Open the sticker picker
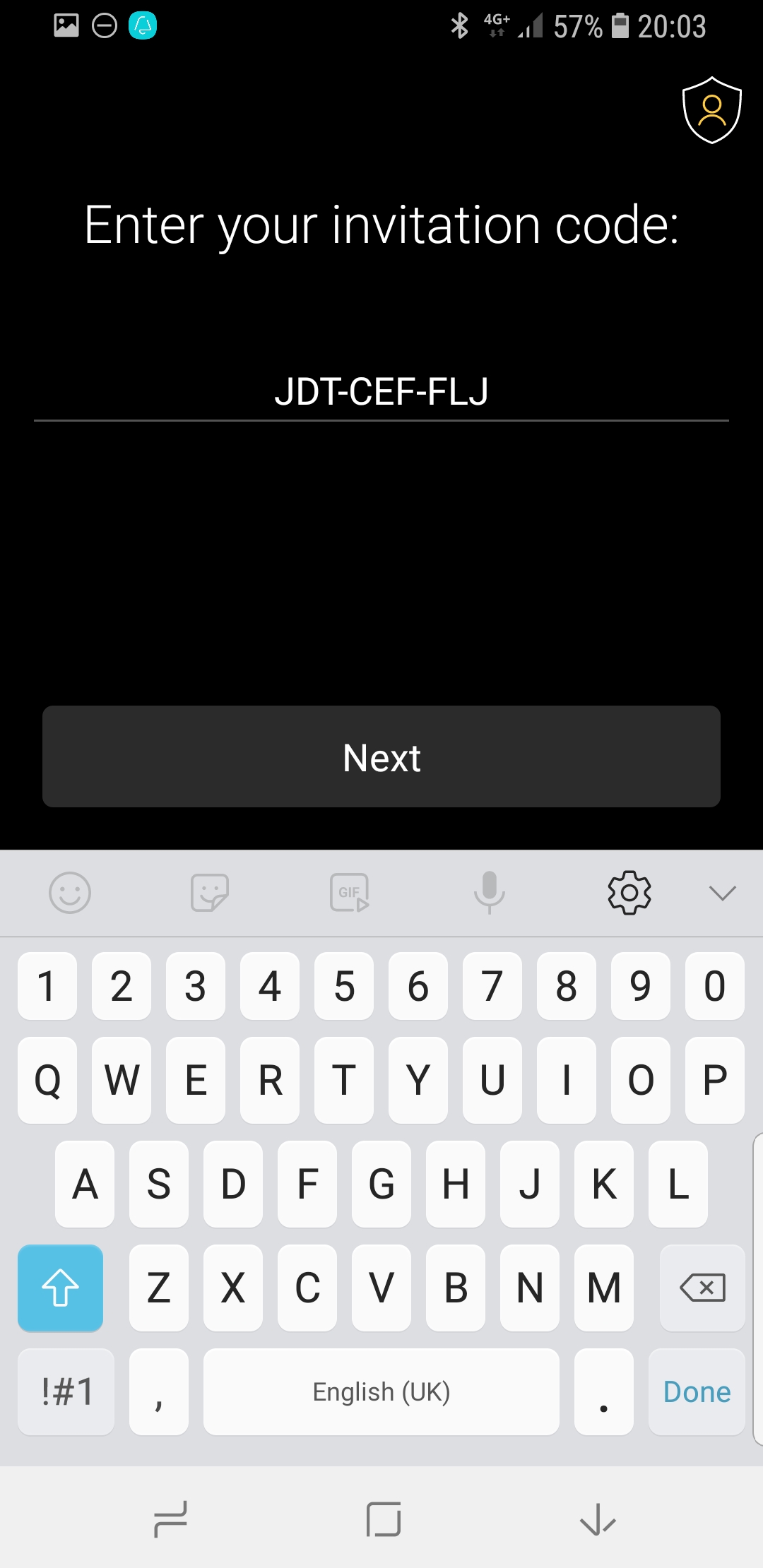 (209, 893)
